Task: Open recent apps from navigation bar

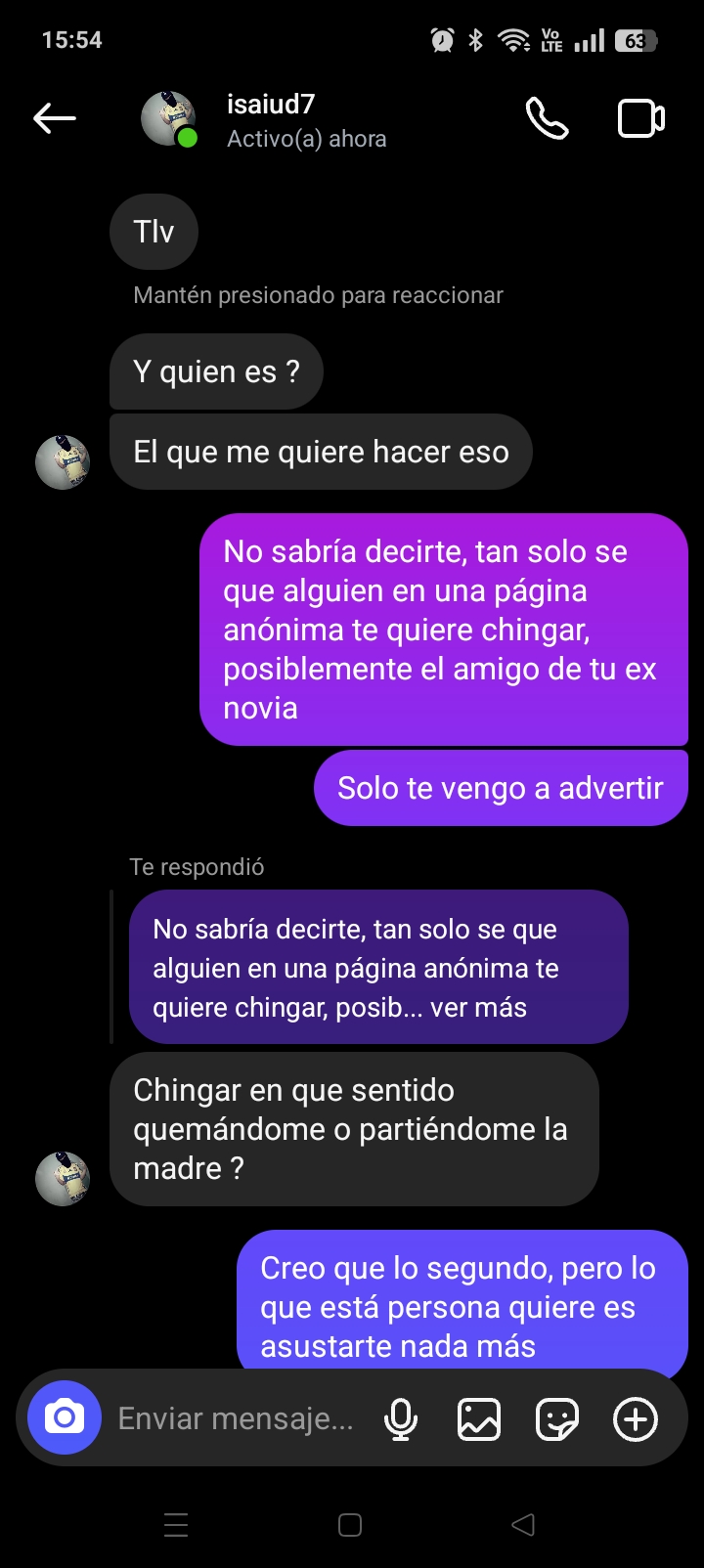Action: 176,1525
